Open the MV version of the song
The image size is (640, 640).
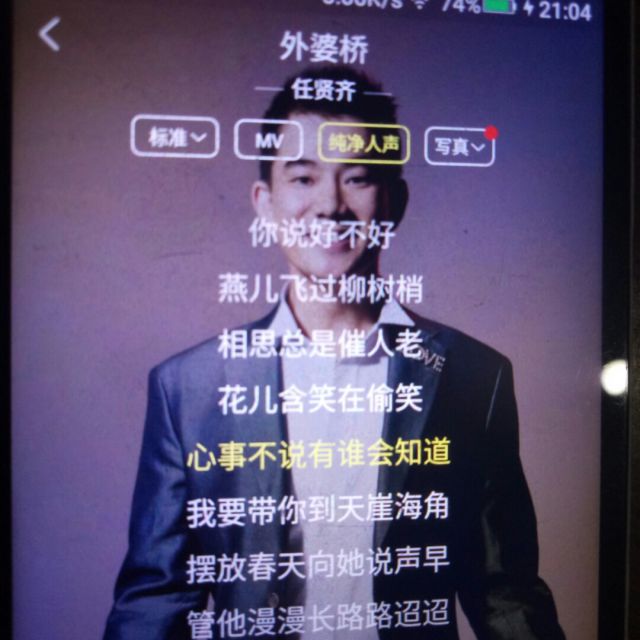point(268,141)
